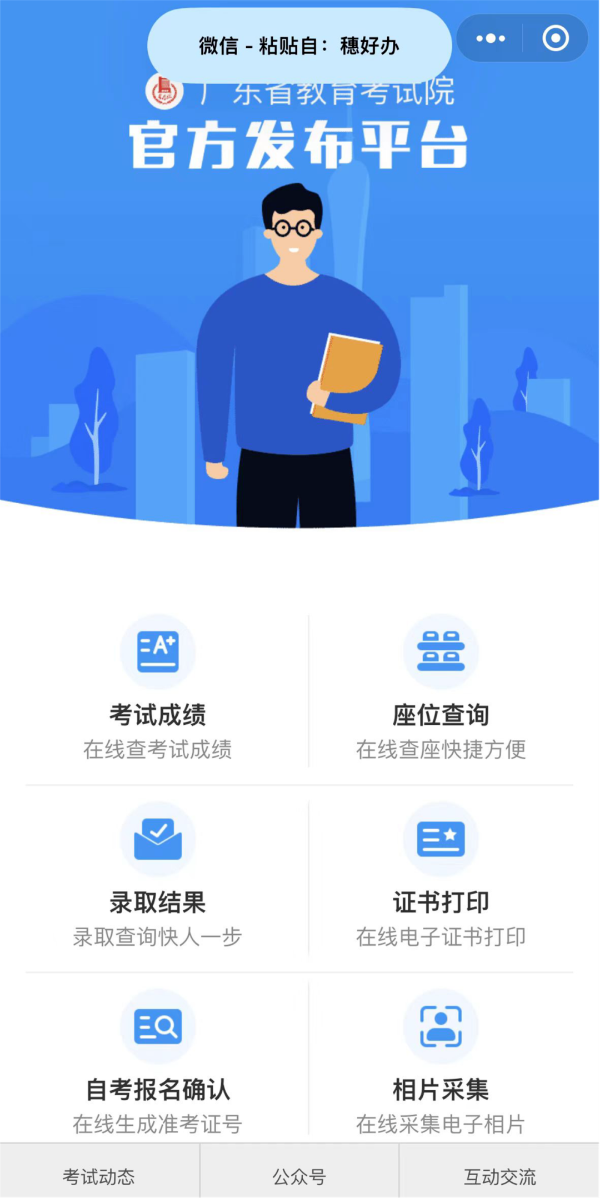
Task: Open 座位查询 seat lookup
Action: coord(441,690)
